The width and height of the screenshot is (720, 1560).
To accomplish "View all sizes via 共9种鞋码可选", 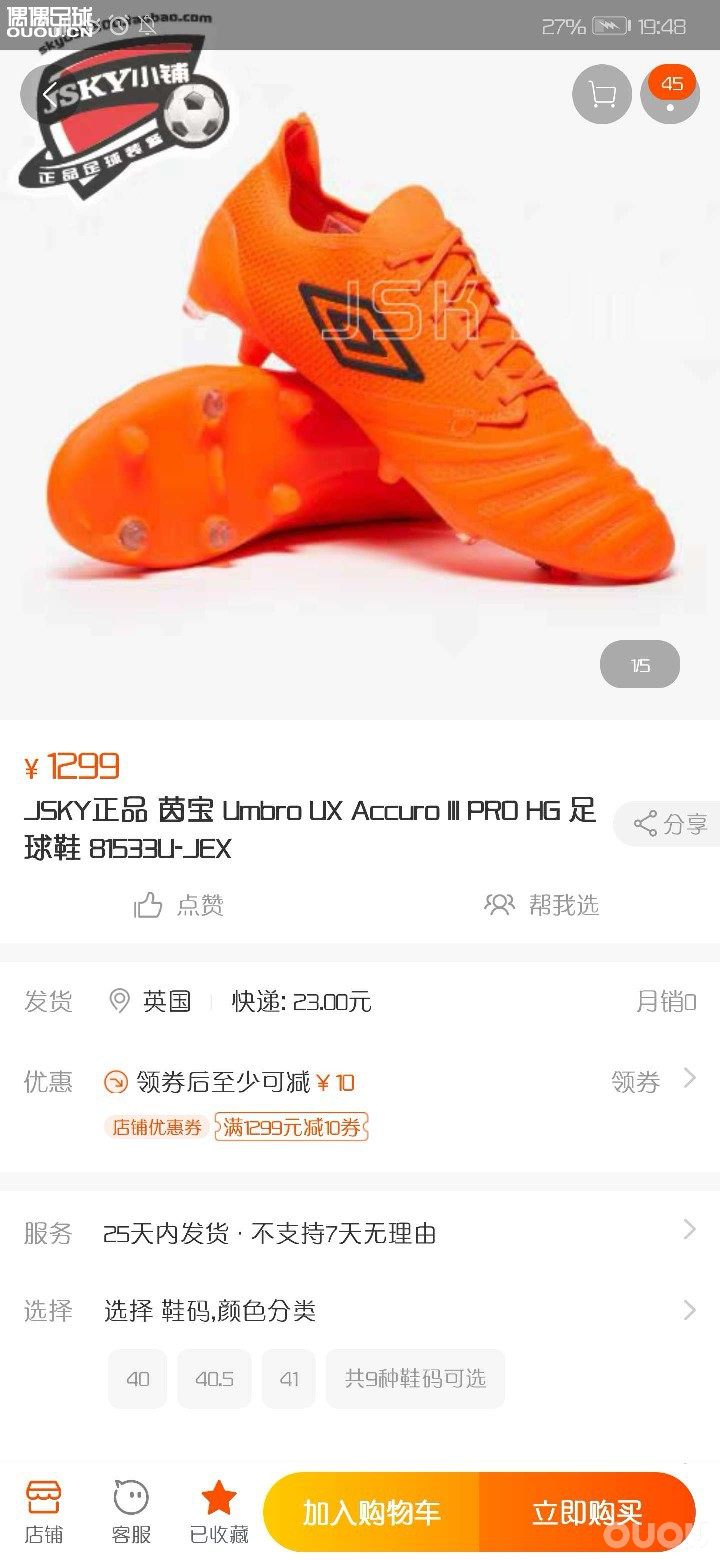I will 415,1379.
